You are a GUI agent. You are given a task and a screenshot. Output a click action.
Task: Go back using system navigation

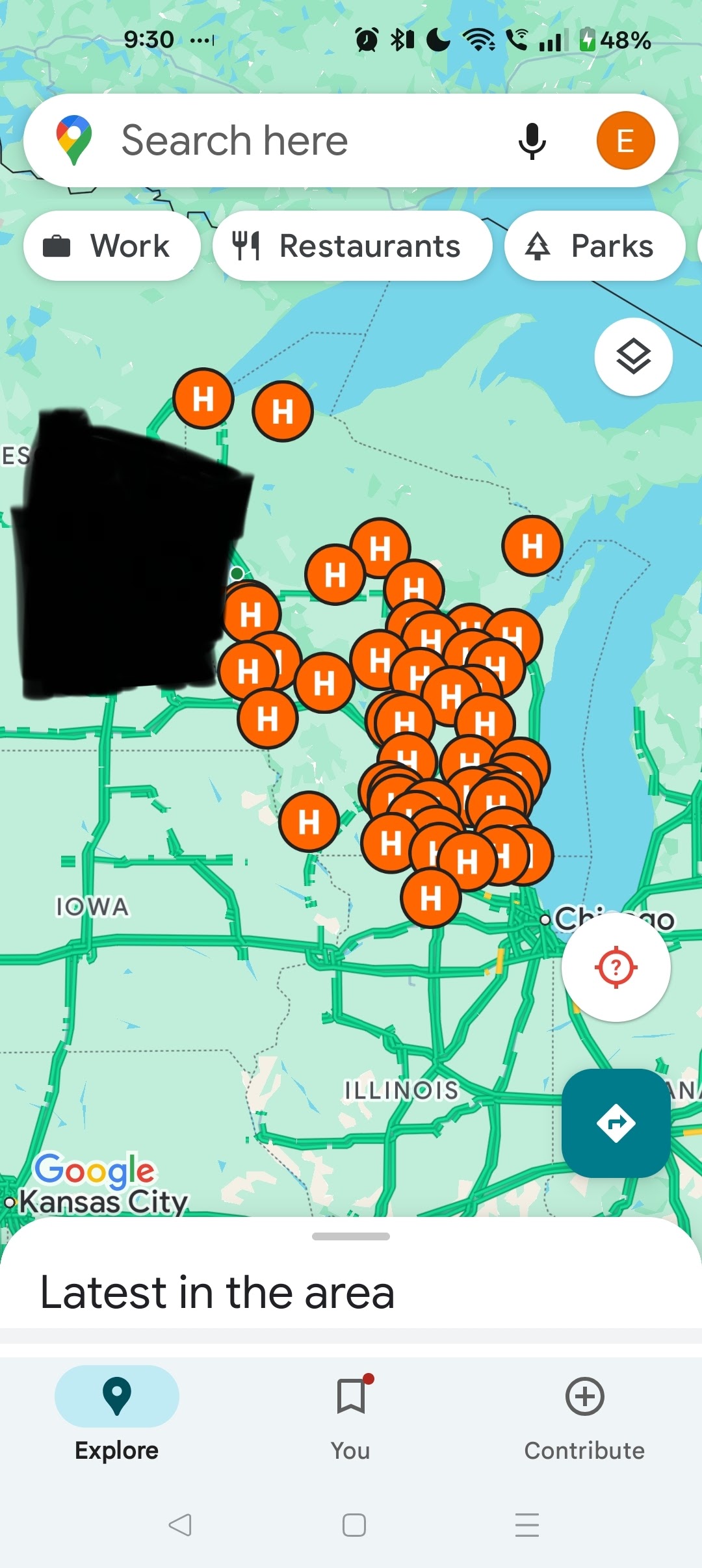coord(180,1524)
